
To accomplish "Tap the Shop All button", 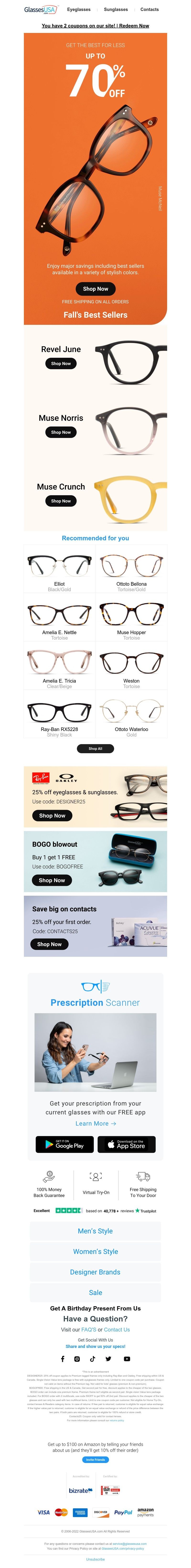I will tap(95, 749).
